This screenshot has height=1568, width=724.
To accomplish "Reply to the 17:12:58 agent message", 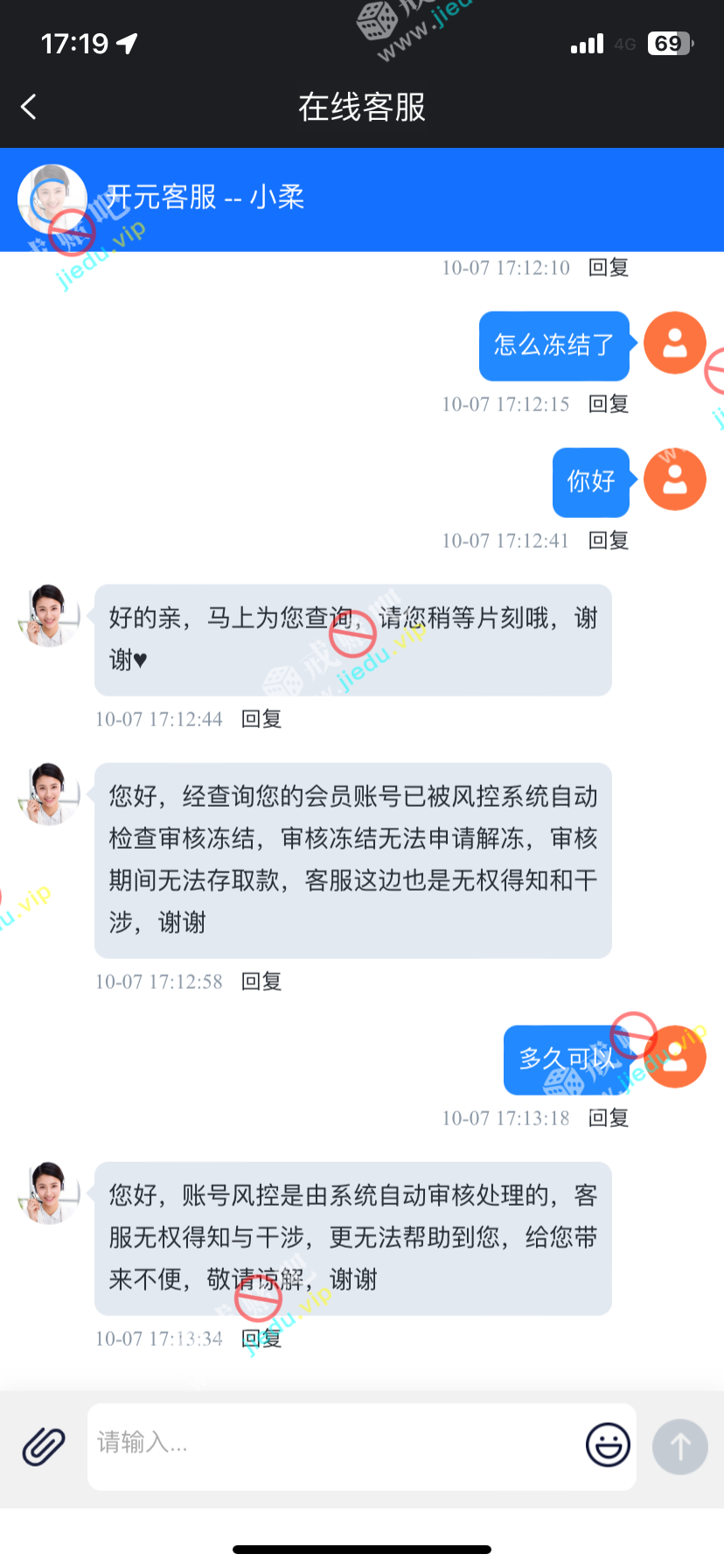I will click(261, 982).
